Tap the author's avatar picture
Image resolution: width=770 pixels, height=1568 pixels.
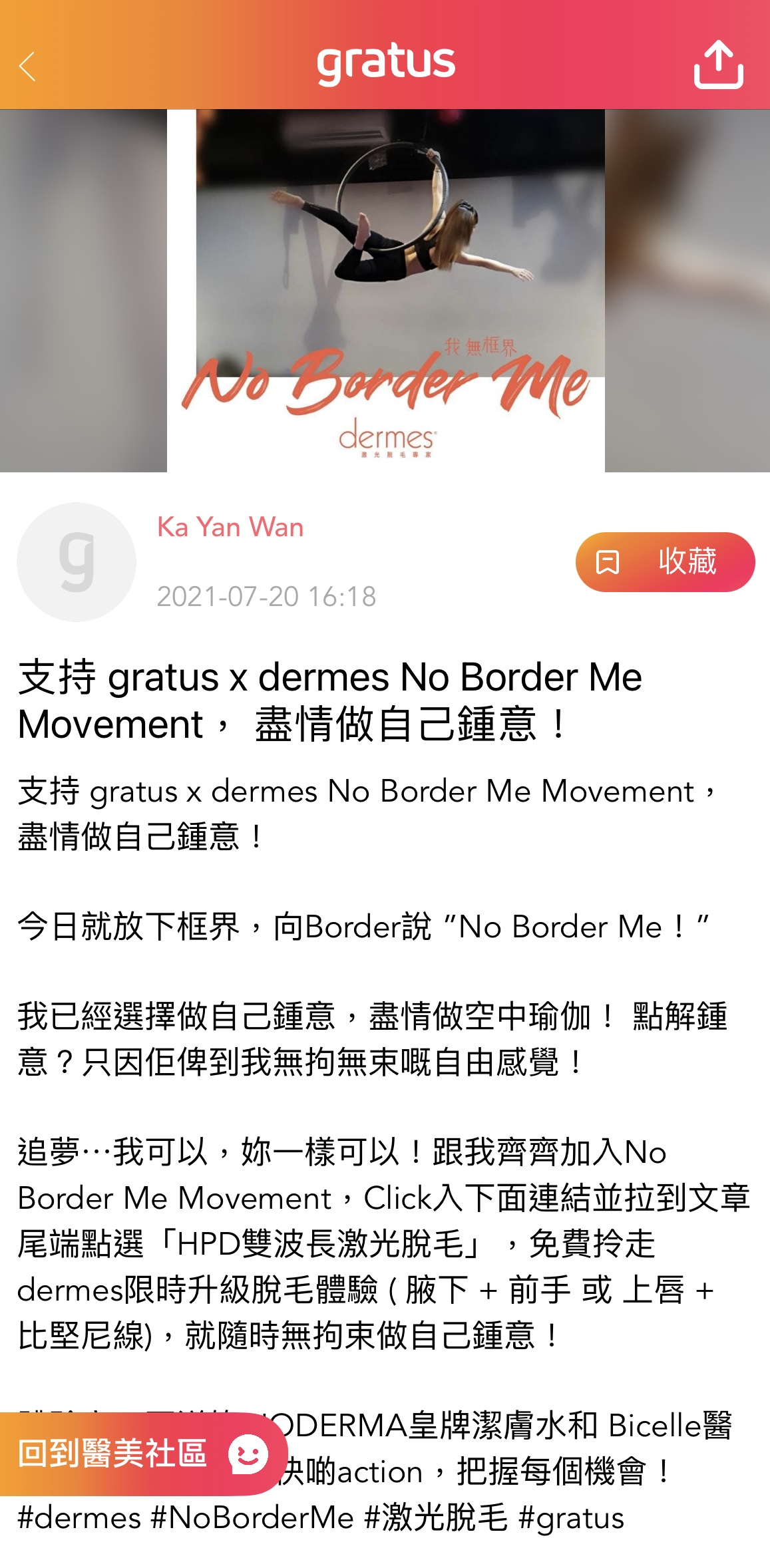(77, 562)
